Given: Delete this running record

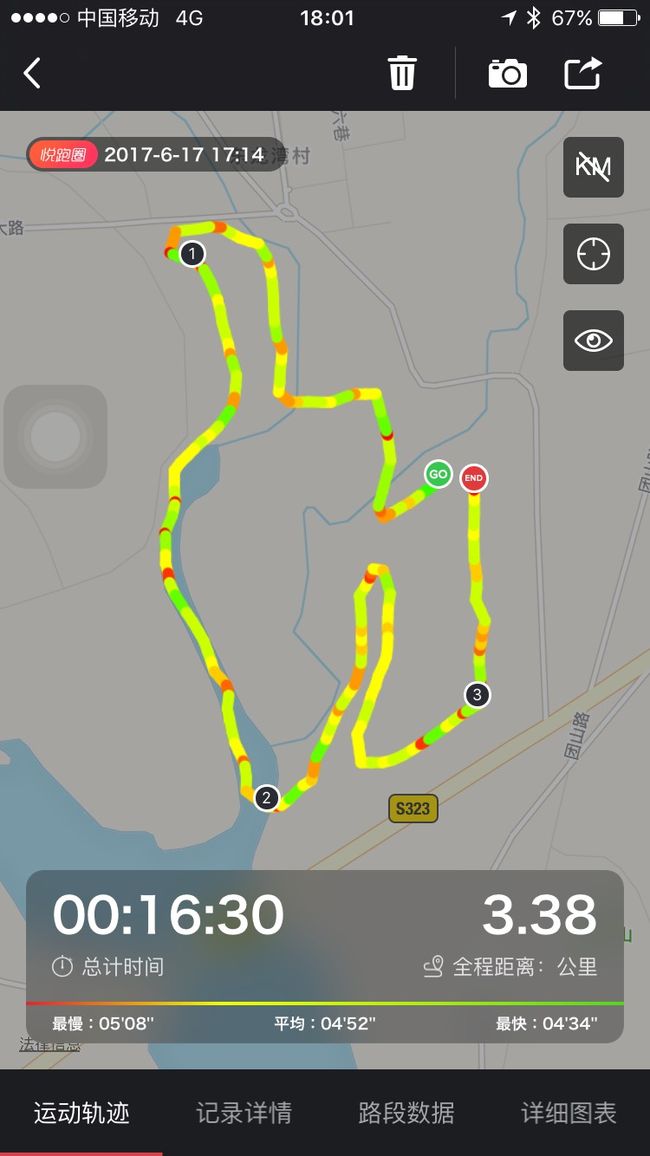Looking at the screenshot, I should [402, 74].
